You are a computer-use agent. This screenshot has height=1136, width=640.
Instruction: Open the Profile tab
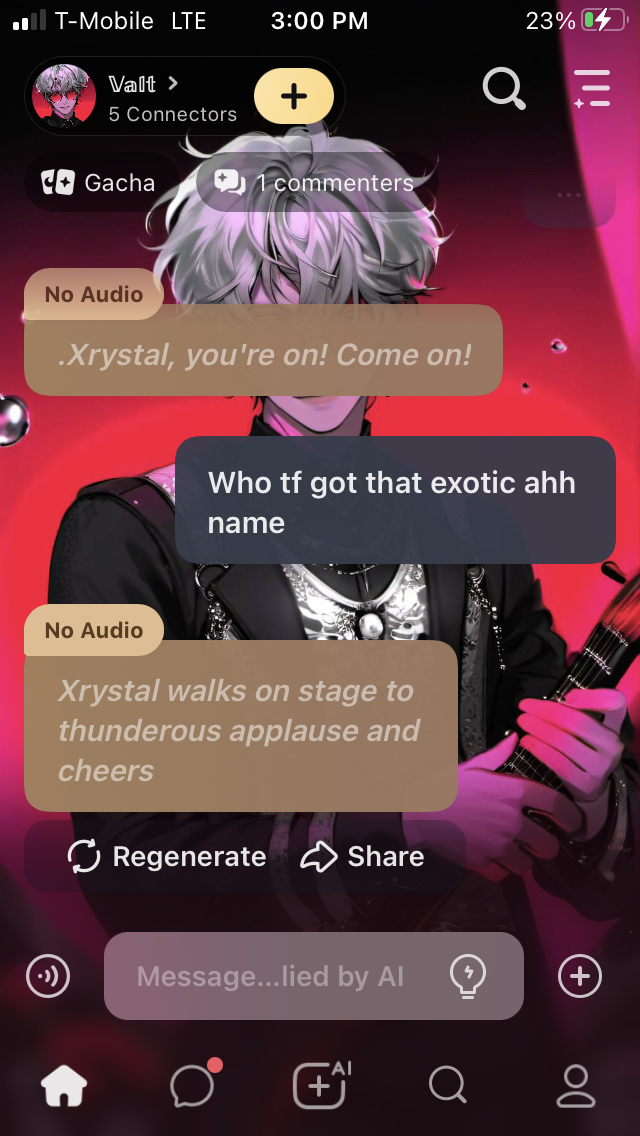575,1085
